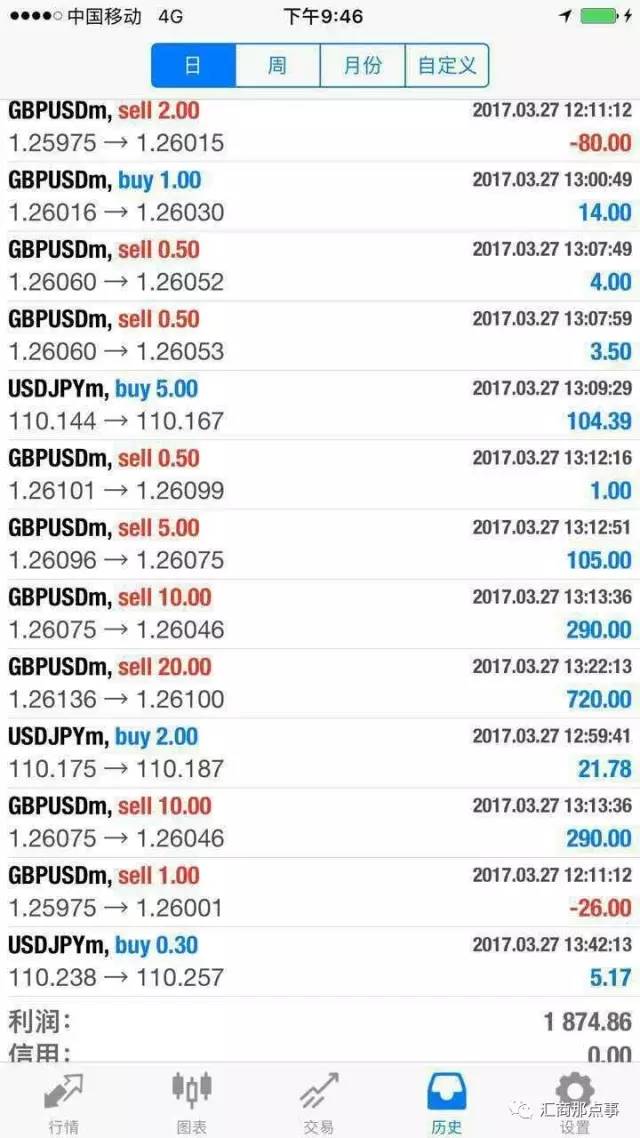
Task: Choose the 自定义 custom period
Action: 446,66
